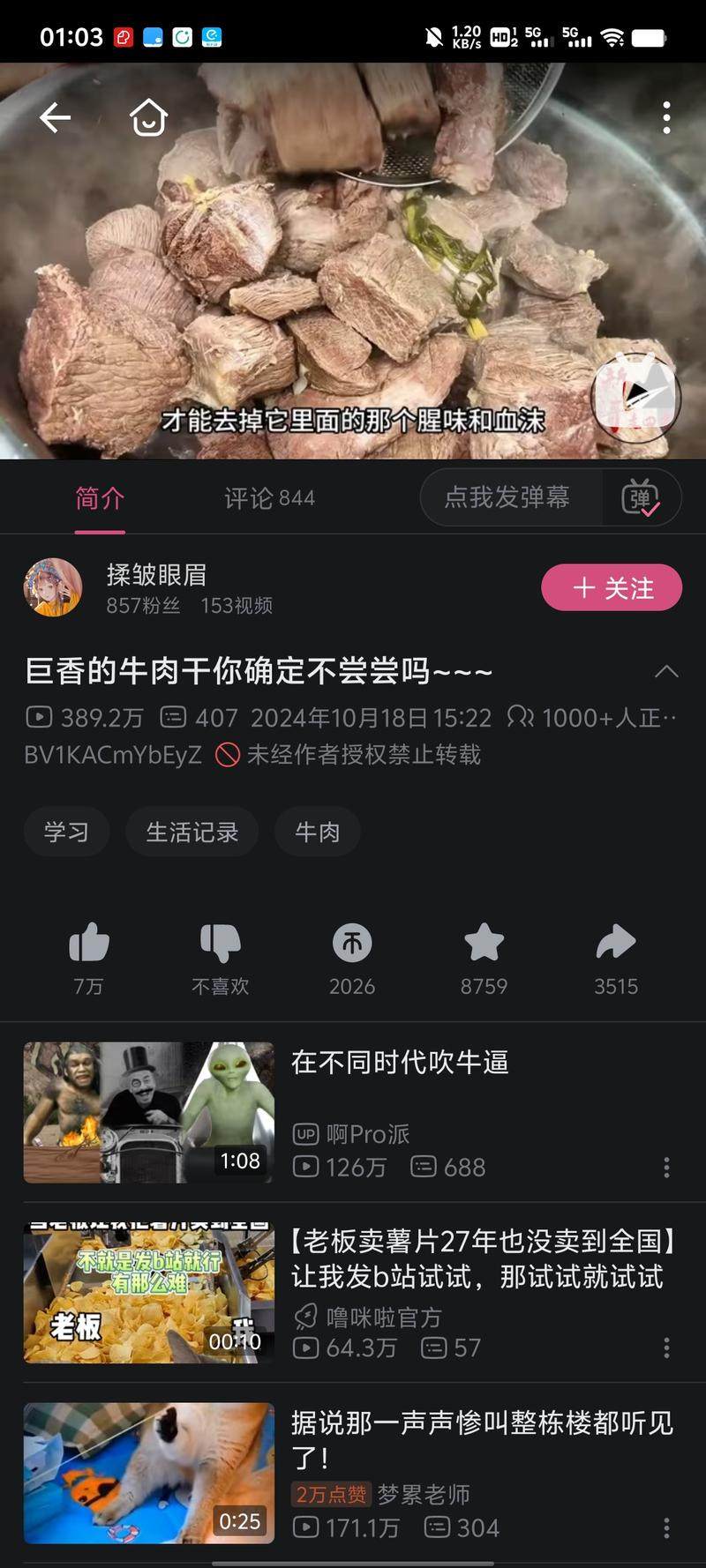Follow 揉皱眼眉 with the 关注 button
This screenshot has height=1568, width=706.
point(612,588)
